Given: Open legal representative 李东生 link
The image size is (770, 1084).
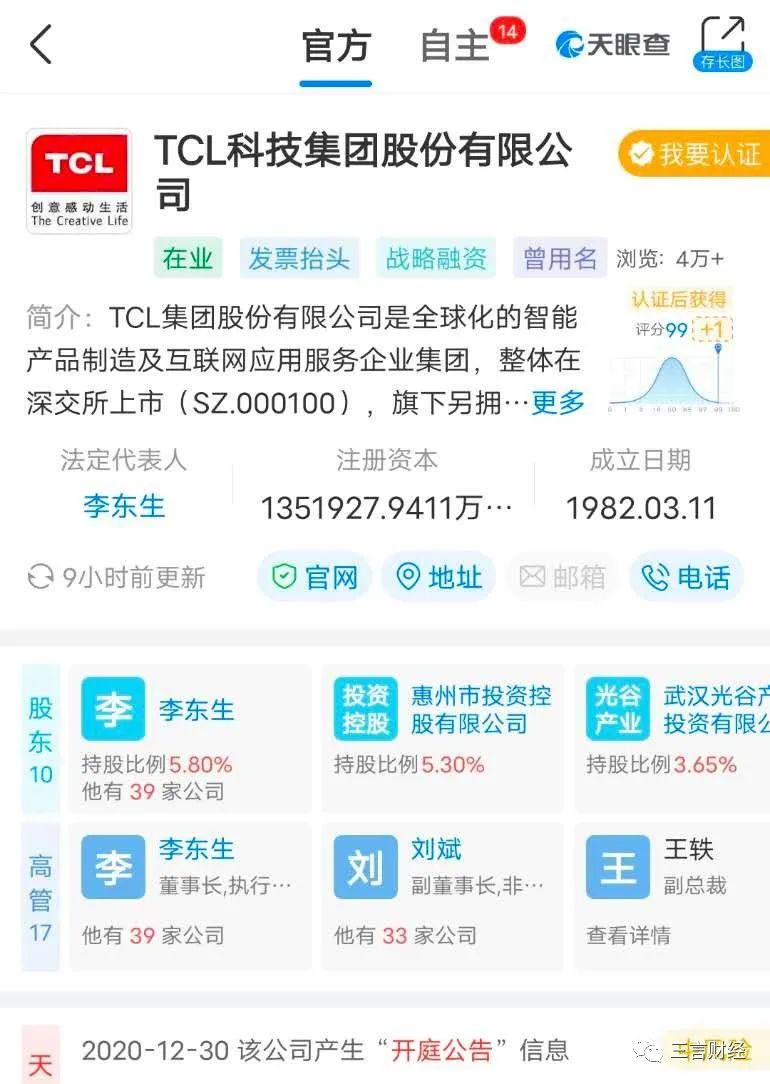Looking at the screenshot, I should click(x=124, y=507).
